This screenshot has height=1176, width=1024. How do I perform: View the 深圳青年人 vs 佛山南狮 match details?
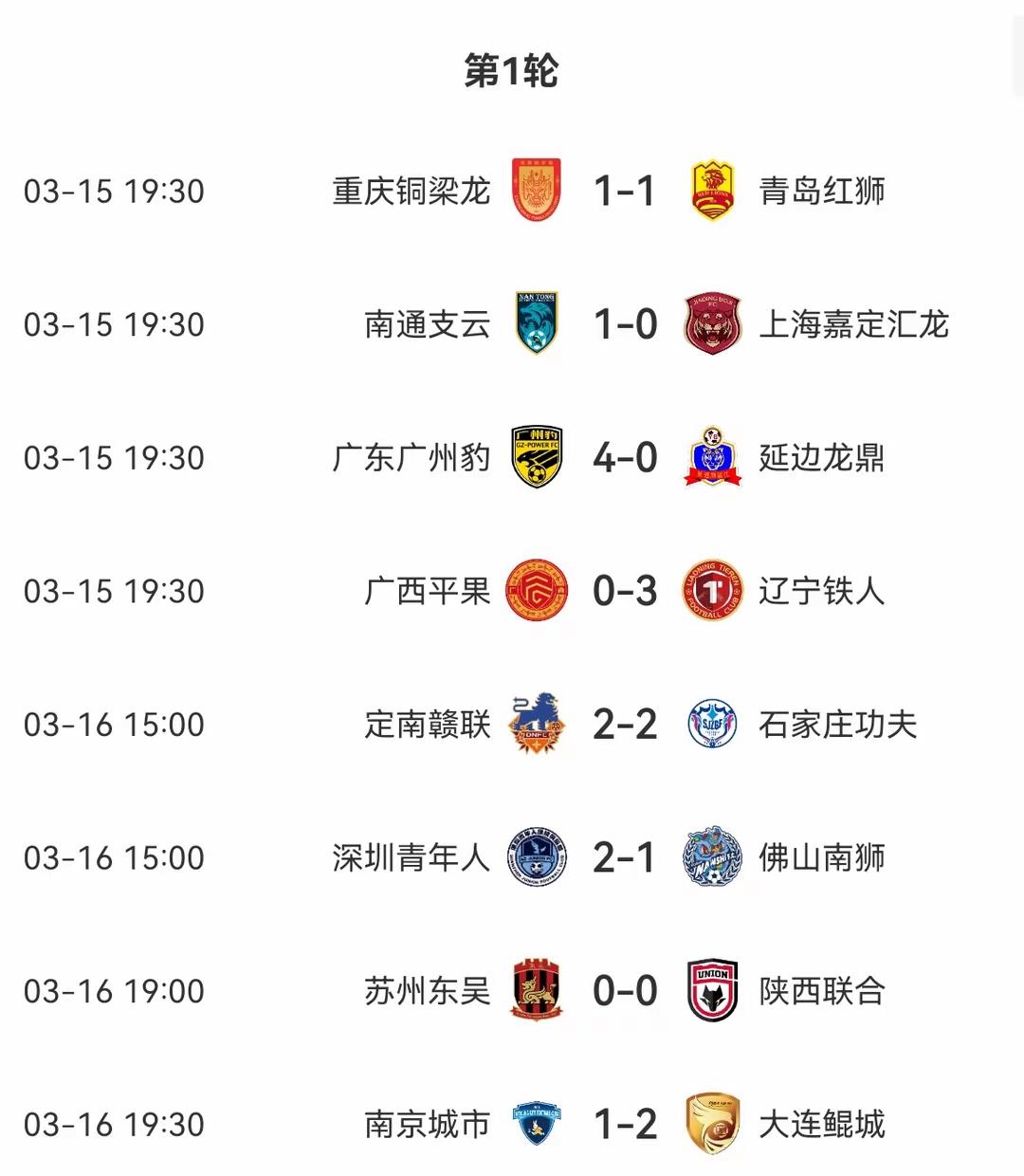click(x=624, y=858)
